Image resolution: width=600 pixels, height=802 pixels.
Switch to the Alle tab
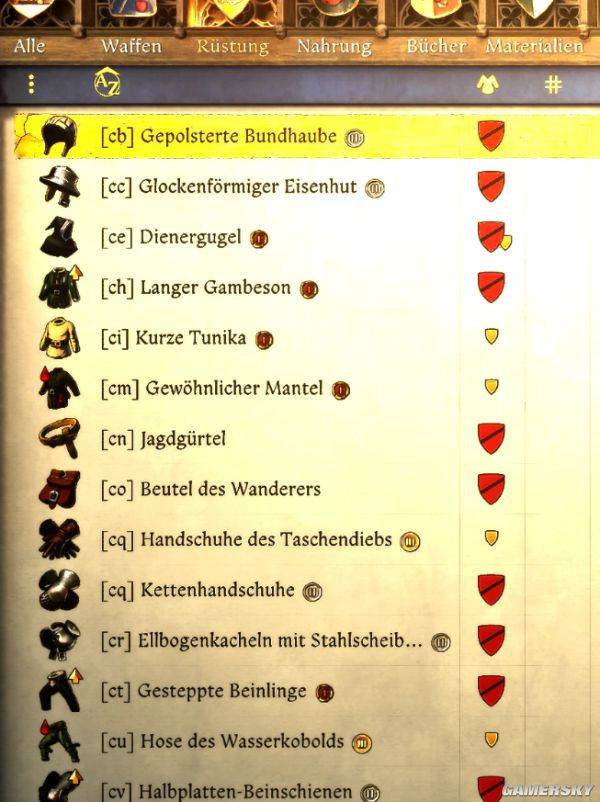pyautogui.click(x=29, y=46)
